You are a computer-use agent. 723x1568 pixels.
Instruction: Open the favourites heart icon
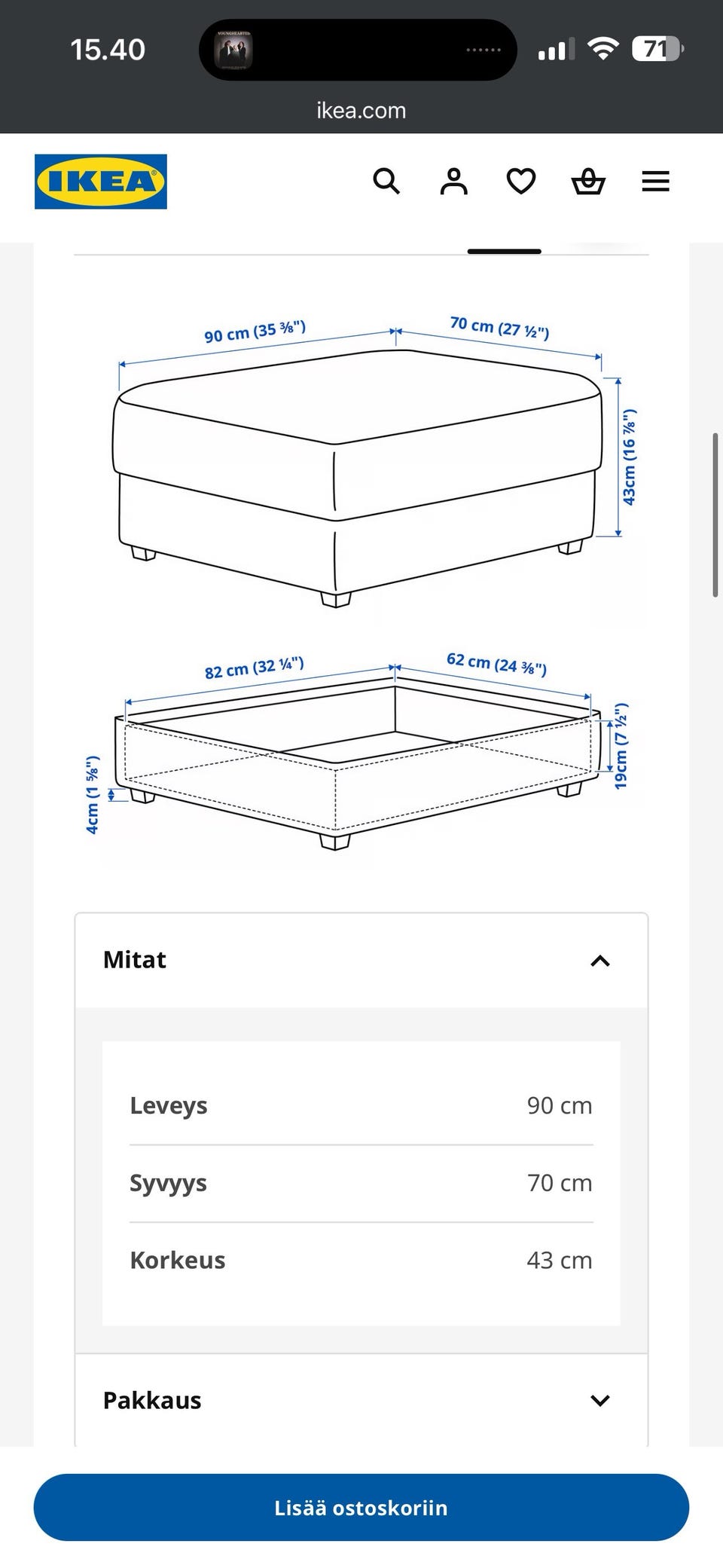[520, 182]
